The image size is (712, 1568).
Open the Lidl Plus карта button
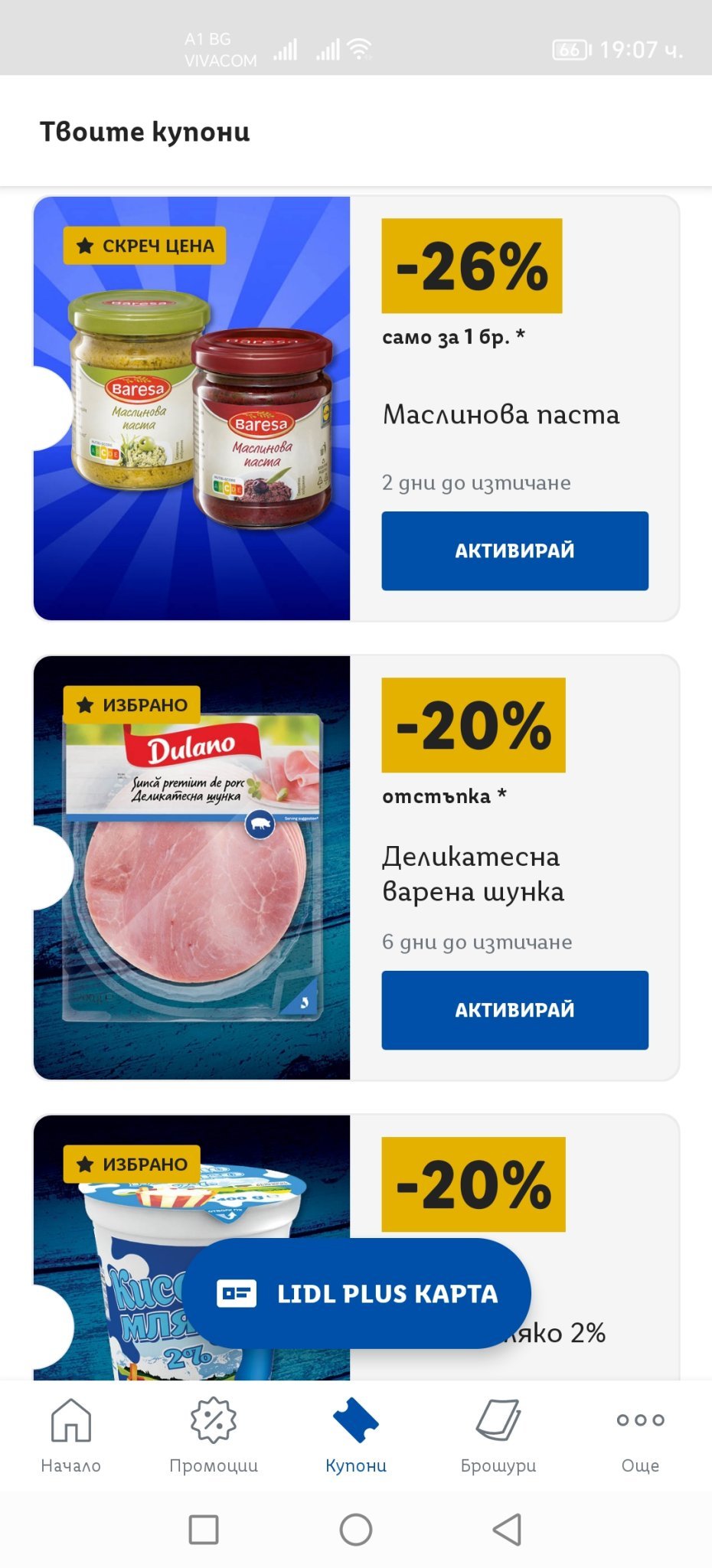(x=357, y=1293)
